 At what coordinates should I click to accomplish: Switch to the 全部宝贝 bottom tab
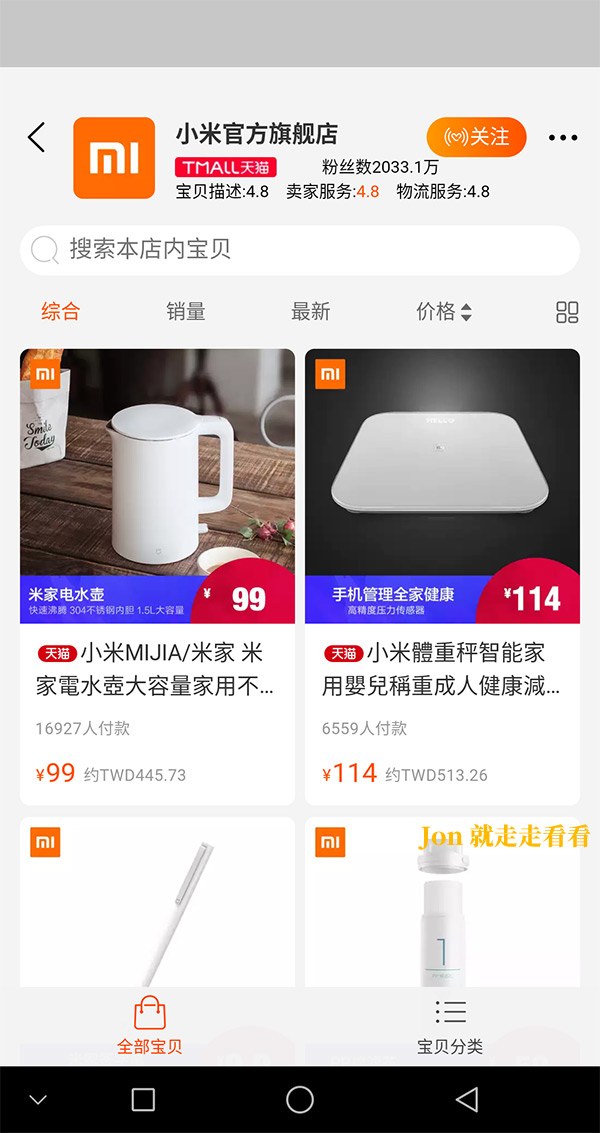pyautogui.click(x=150, y=1025)
